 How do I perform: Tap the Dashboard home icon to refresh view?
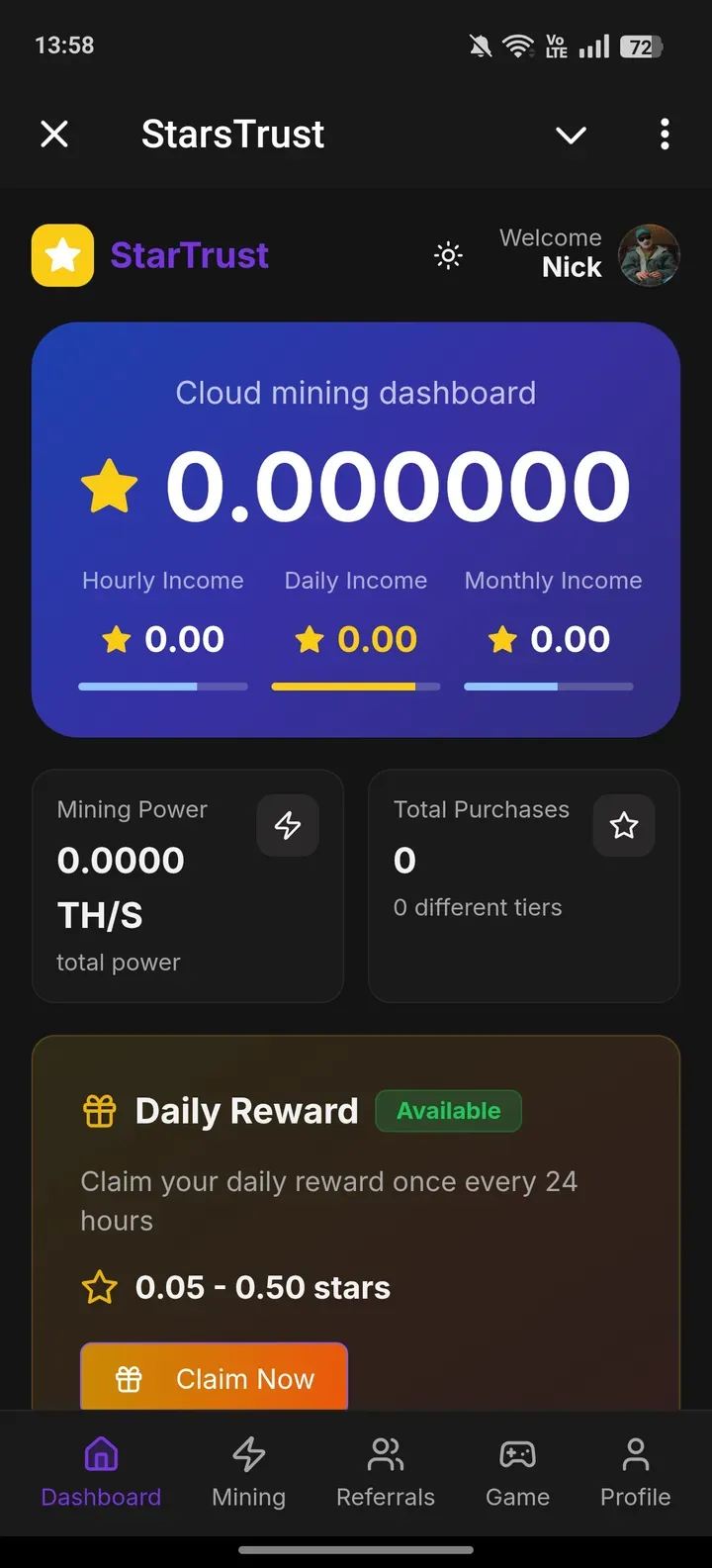click(x=101, y=1454)
